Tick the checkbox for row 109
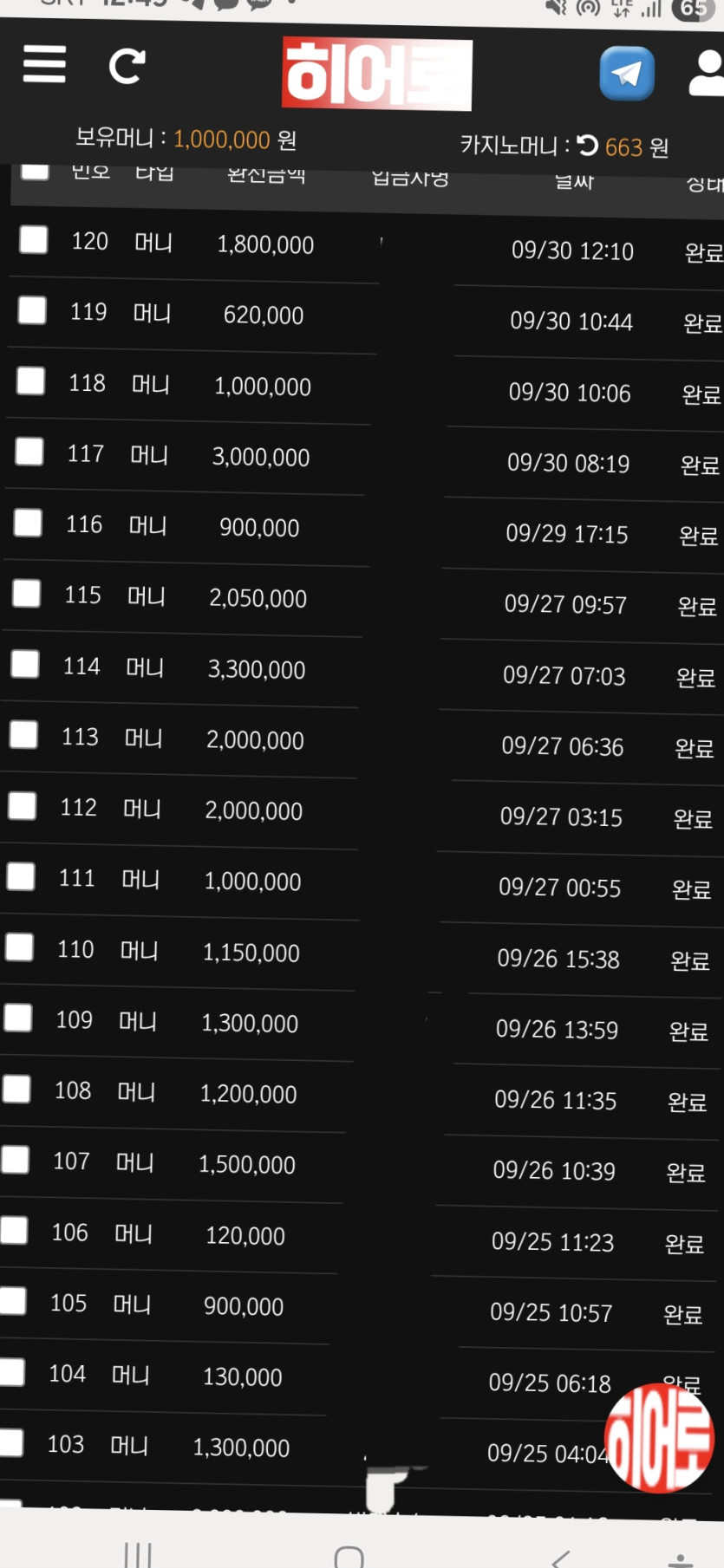Viewport: 724px width, 1568px height. click(x=17, y=1018)
